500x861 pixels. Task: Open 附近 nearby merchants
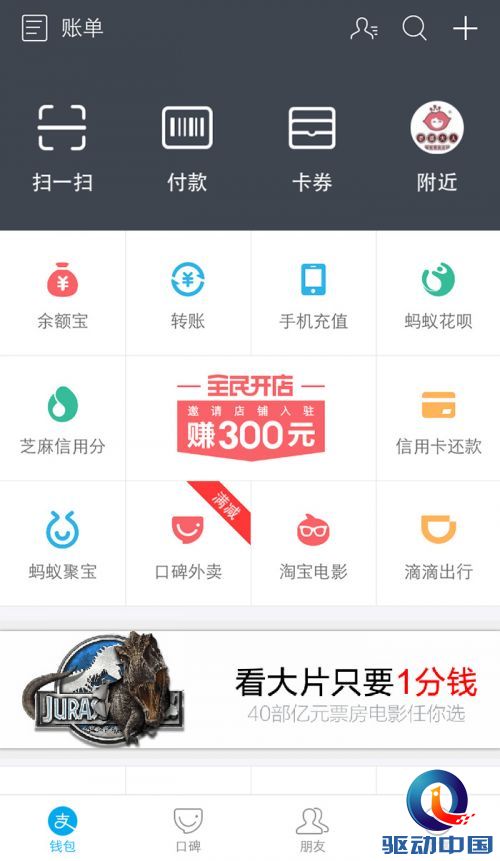coord(437,147)
